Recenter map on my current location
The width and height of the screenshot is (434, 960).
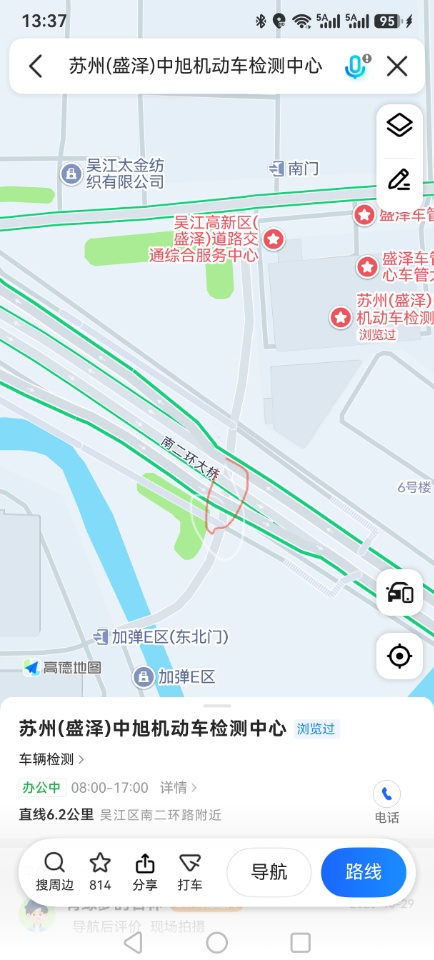pyautogui.click(x=400, y=656)
